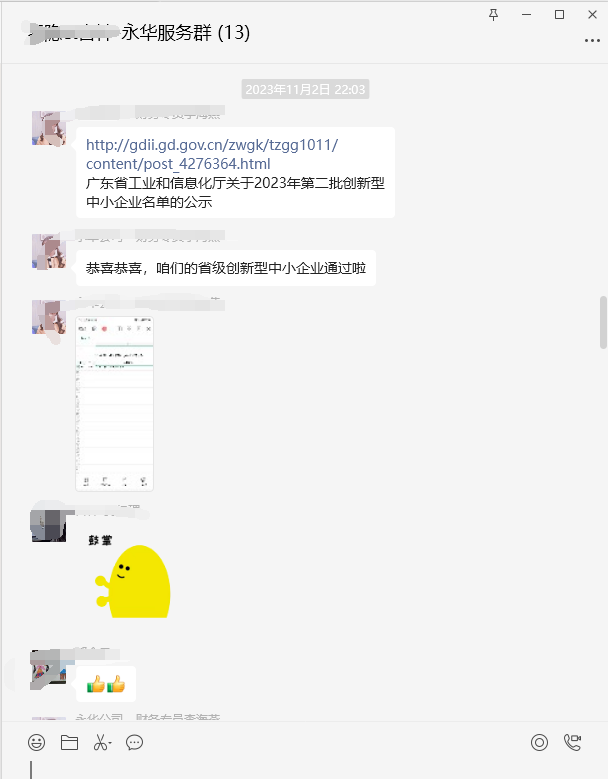Minimize the chat window
This screenshot has height=779, width=608.
[x=526, y=14]
